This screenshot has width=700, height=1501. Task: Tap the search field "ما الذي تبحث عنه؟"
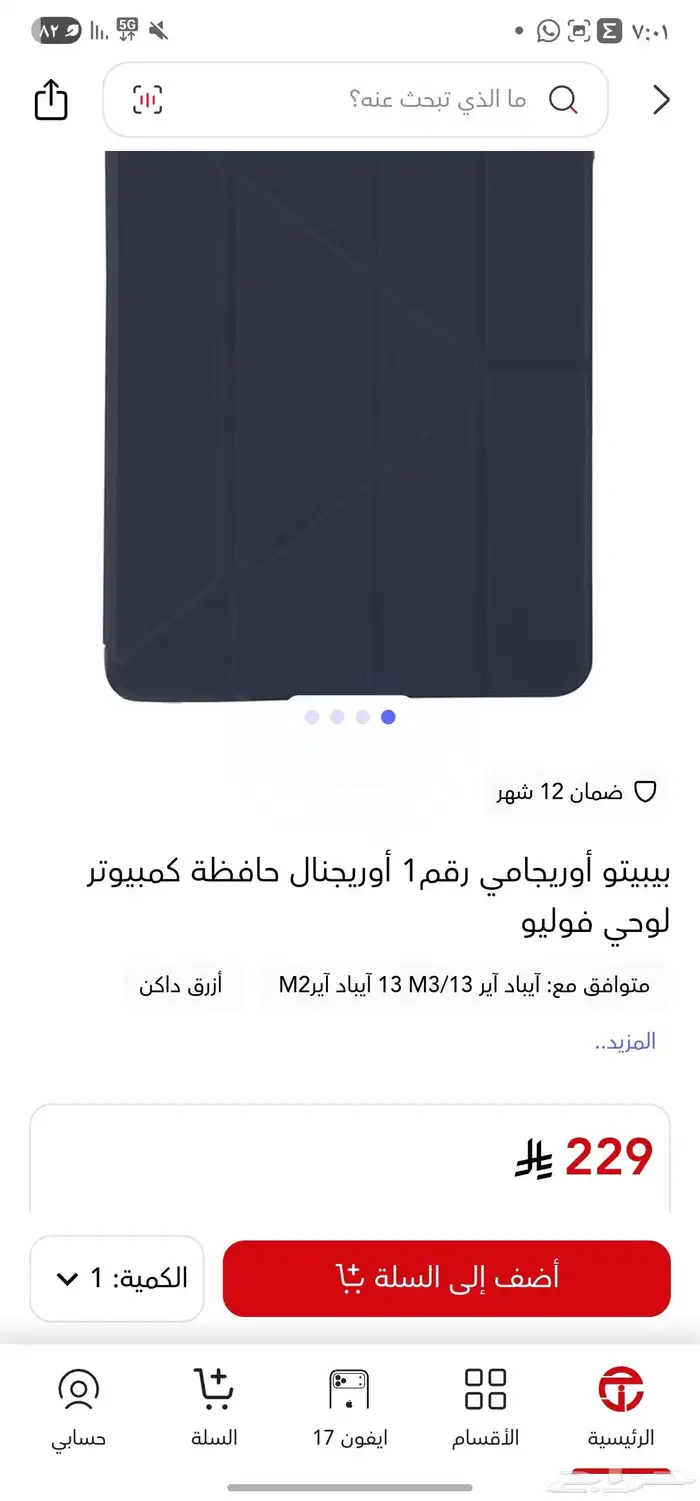click(x=356, y=100)
